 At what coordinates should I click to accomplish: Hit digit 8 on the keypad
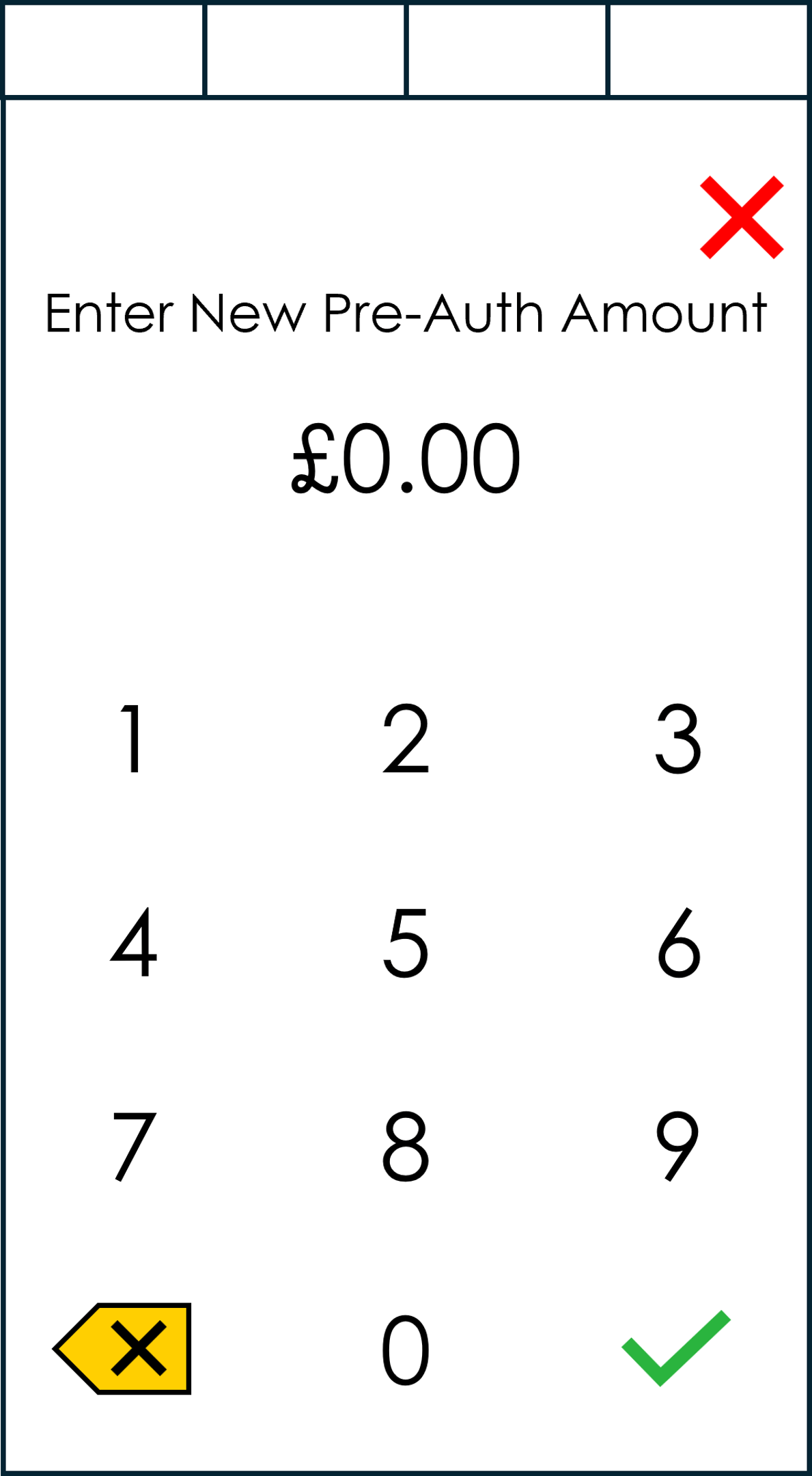[x=406, y=1146]
